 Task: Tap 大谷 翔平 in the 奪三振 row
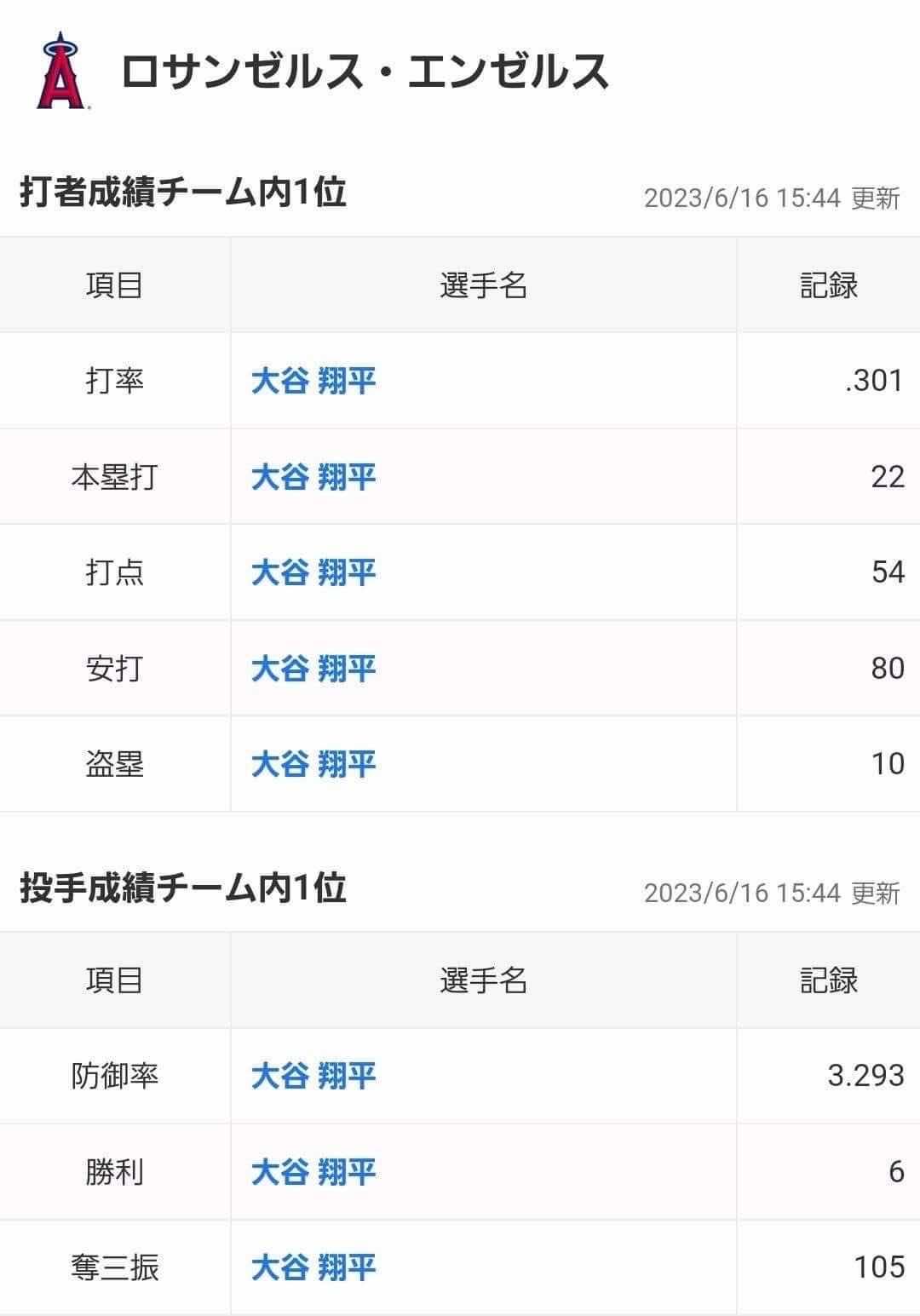pos(313,1267)
